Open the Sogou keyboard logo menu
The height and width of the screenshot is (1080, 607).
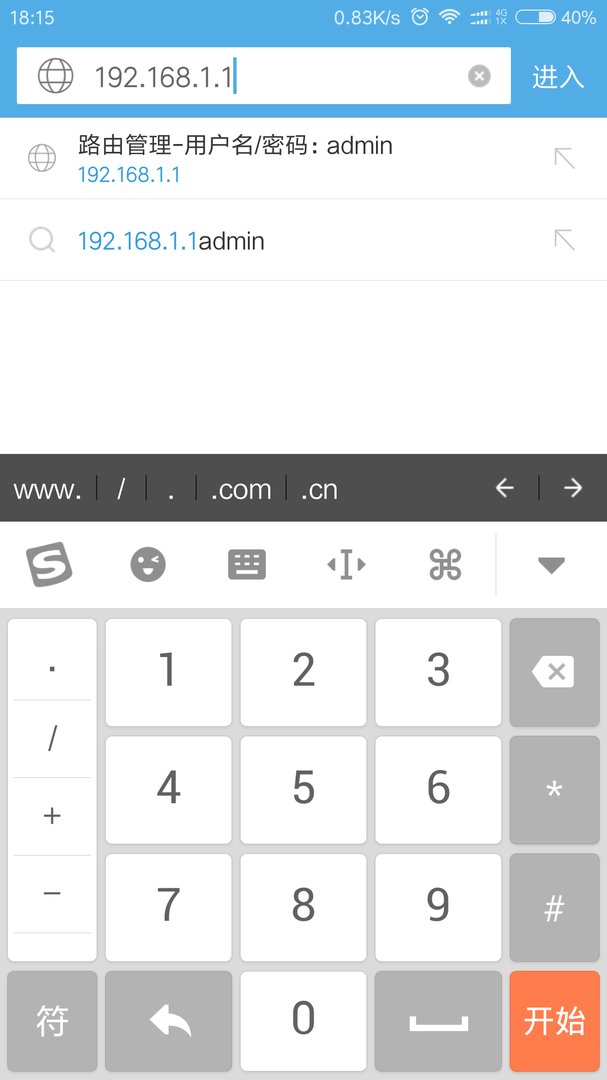(49, 565)
